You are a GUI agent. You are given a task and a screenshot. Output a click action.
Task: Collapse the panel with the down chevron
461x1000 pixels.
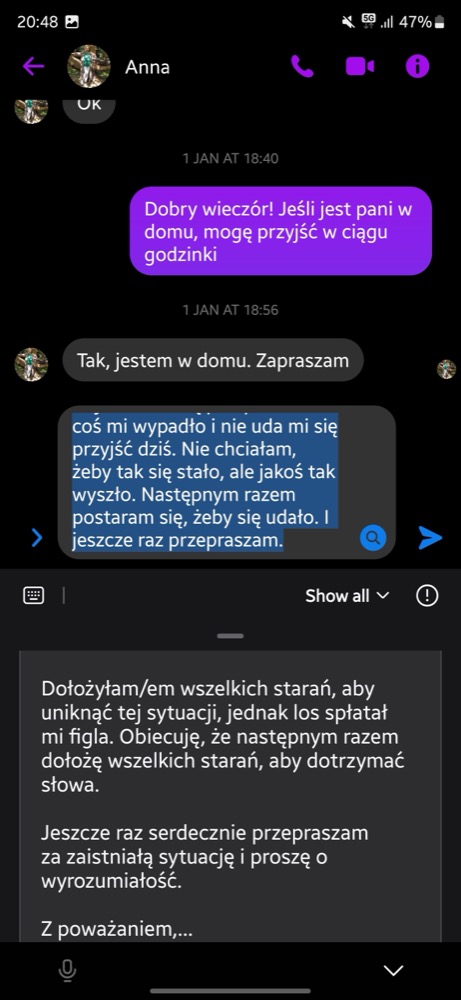(x=393, y=971)
